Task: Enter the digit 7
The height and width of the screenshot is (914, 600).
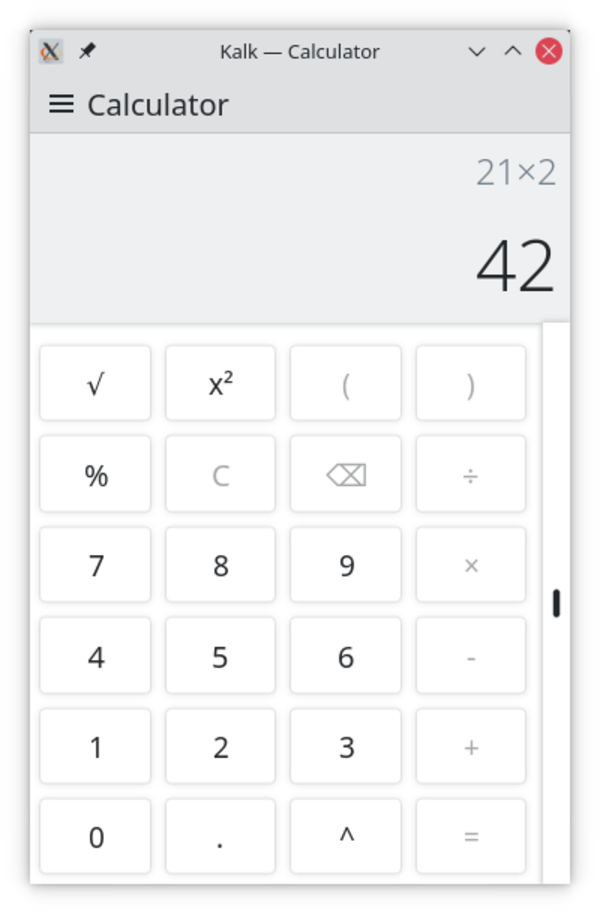Action: tap(95, 565)
